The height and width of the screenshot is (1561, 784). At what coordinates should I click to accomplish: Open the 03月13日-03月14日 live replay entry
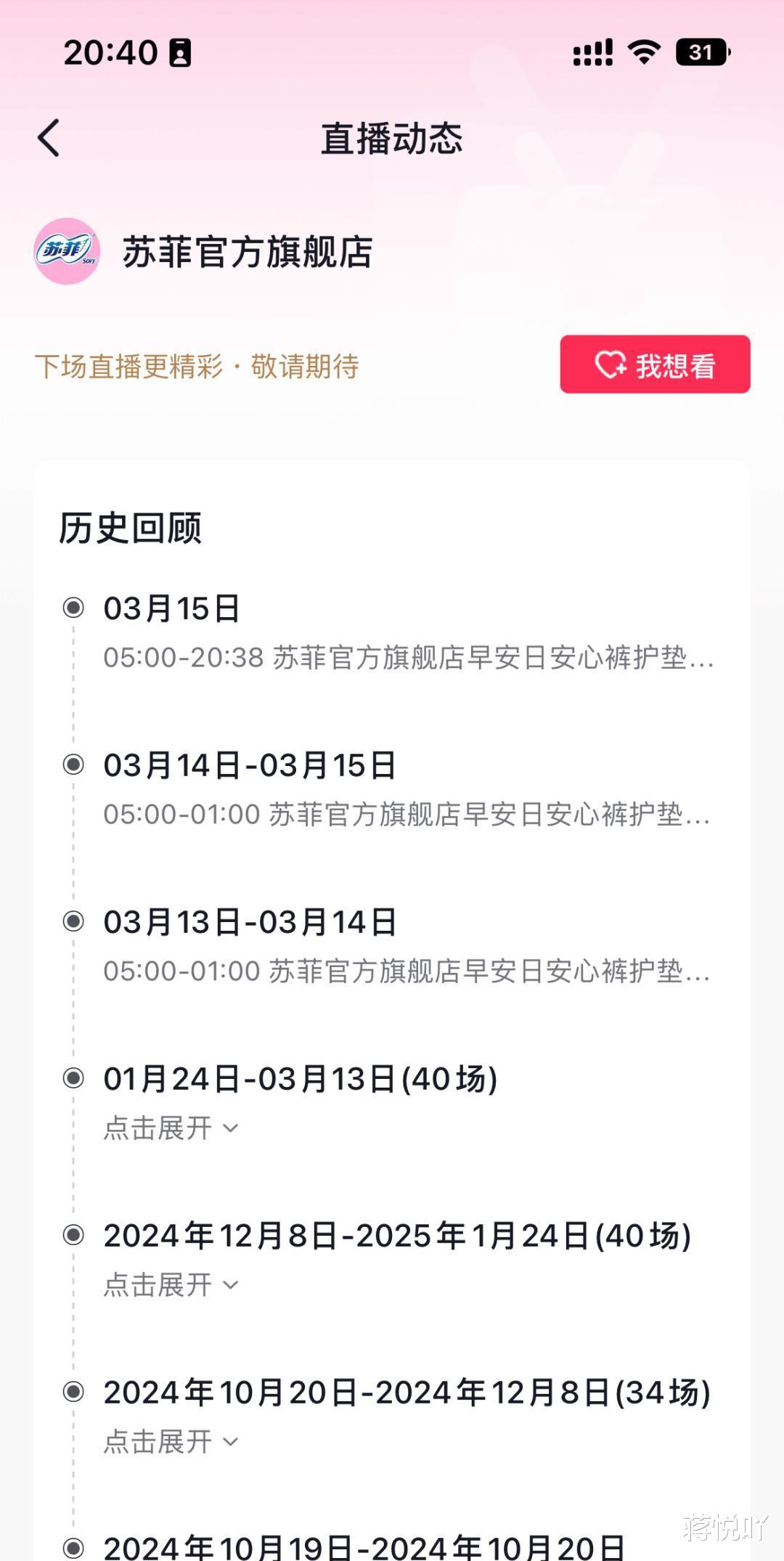pos(407,946)
